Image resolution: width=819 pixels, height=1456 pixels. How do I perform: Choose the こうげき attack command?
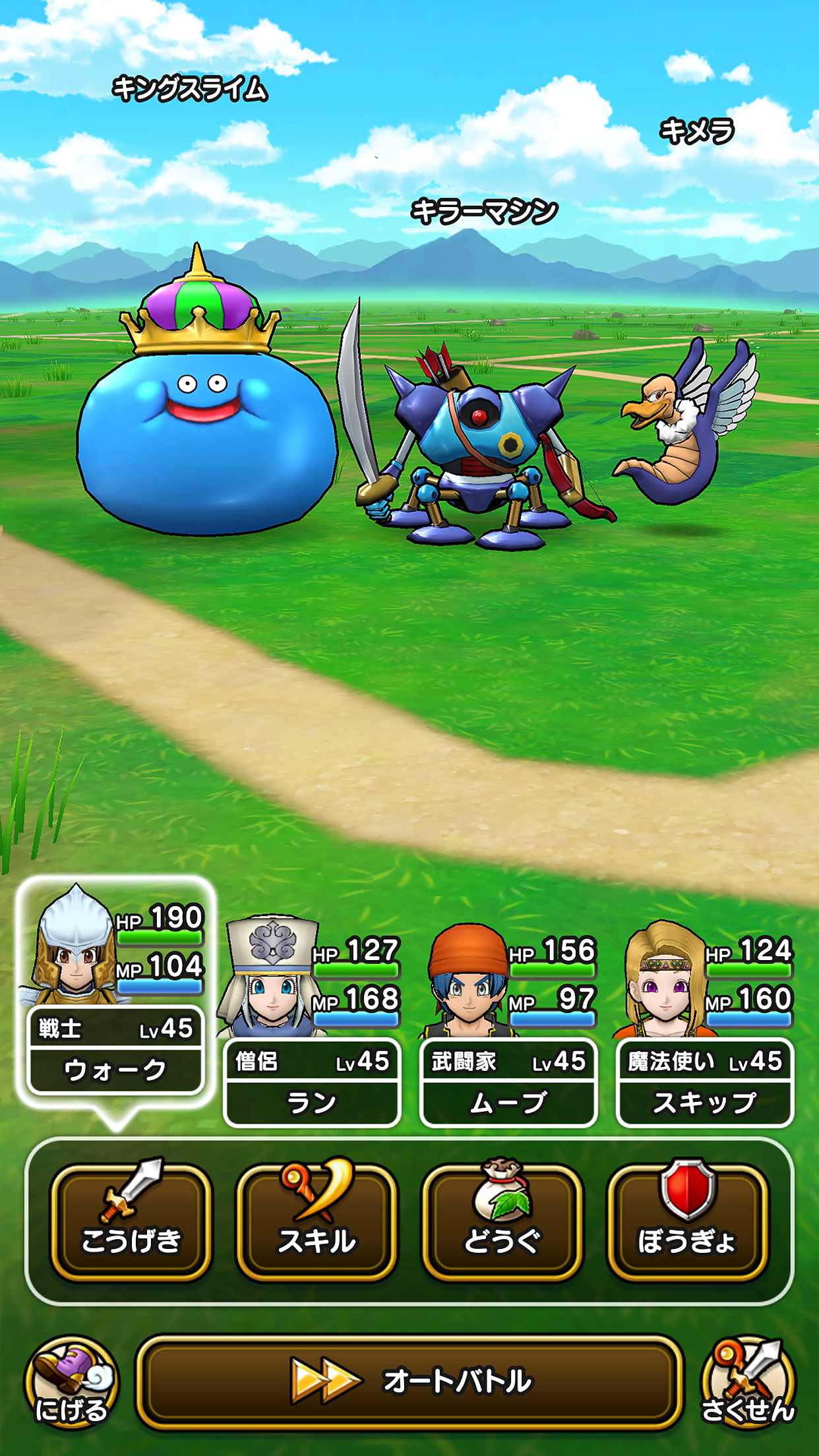coord(131,1221)
